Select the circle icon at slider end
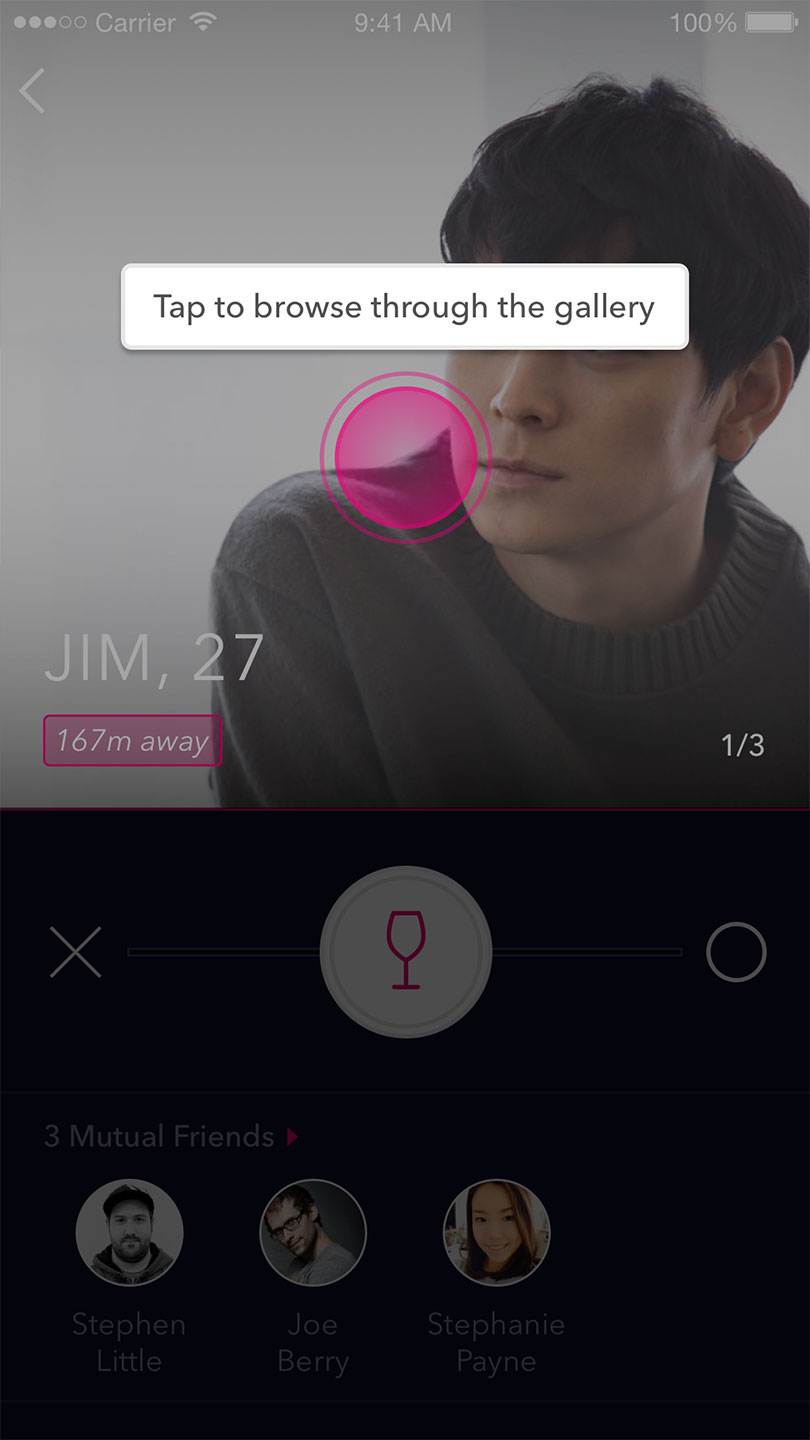810x1440 pixels. pyautogui.click(x=736, y=952)
